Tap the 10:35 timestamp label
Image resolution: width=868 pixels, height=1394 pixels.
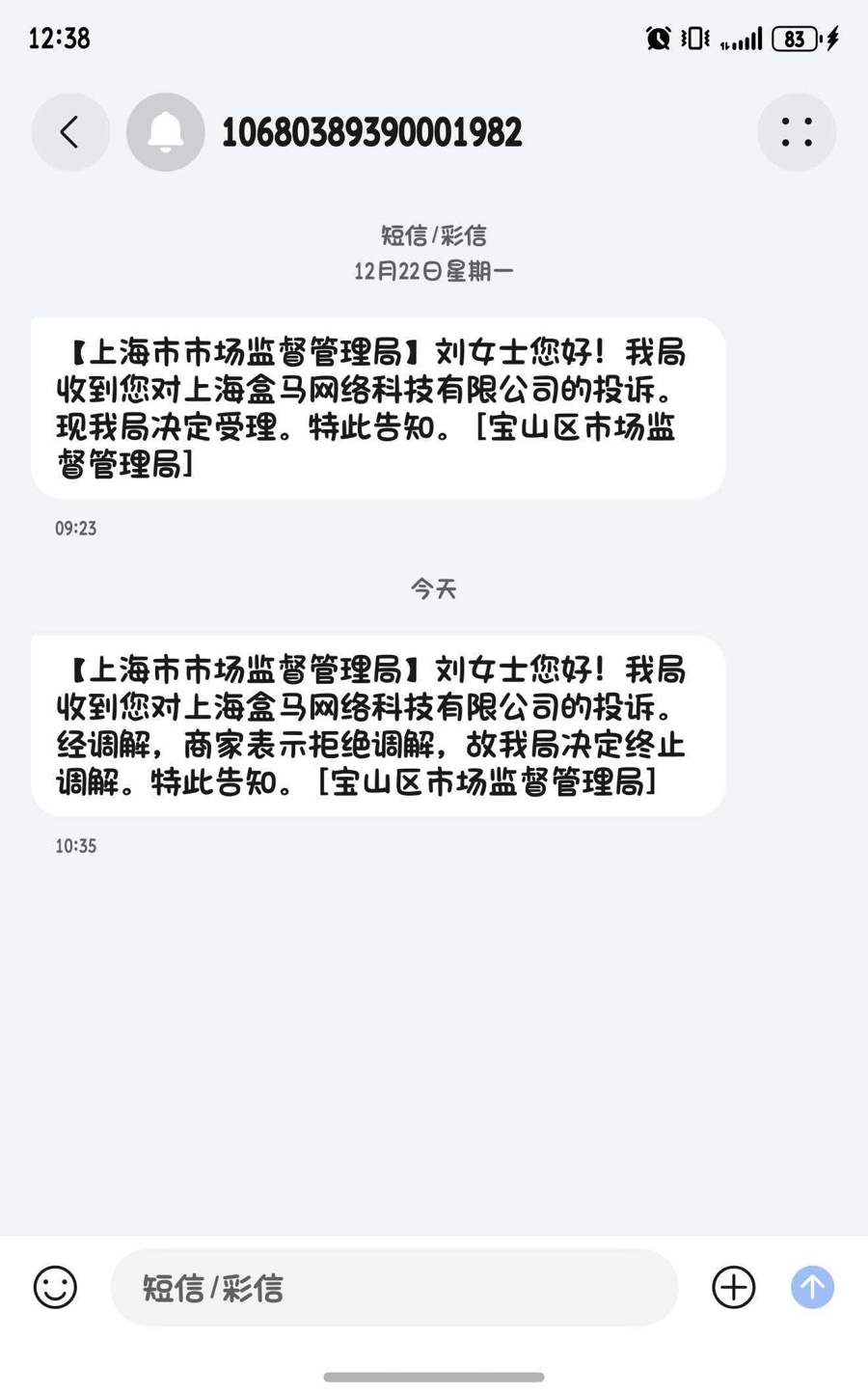(75, 846)
